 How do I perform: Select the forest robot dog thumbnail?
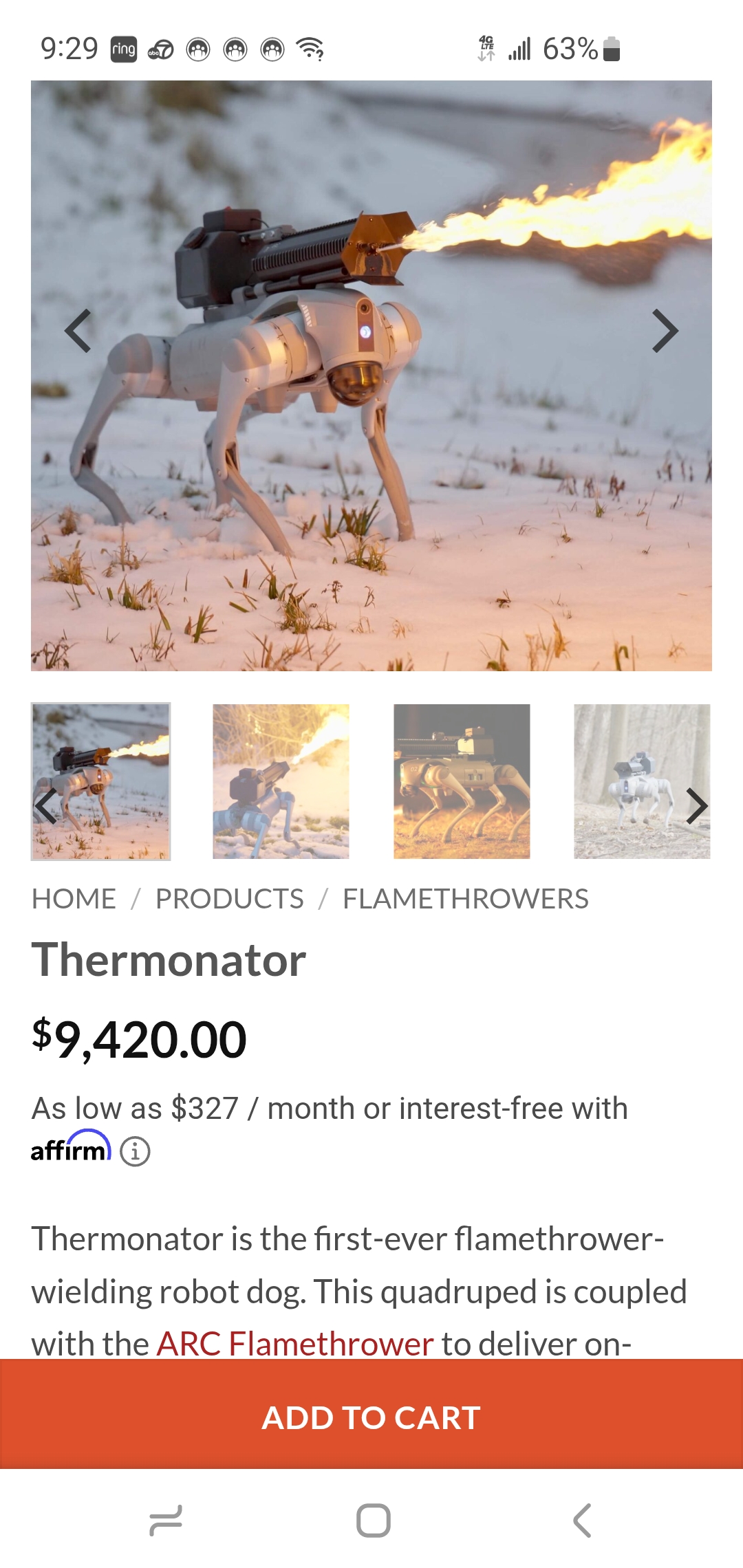click(633, 781)
